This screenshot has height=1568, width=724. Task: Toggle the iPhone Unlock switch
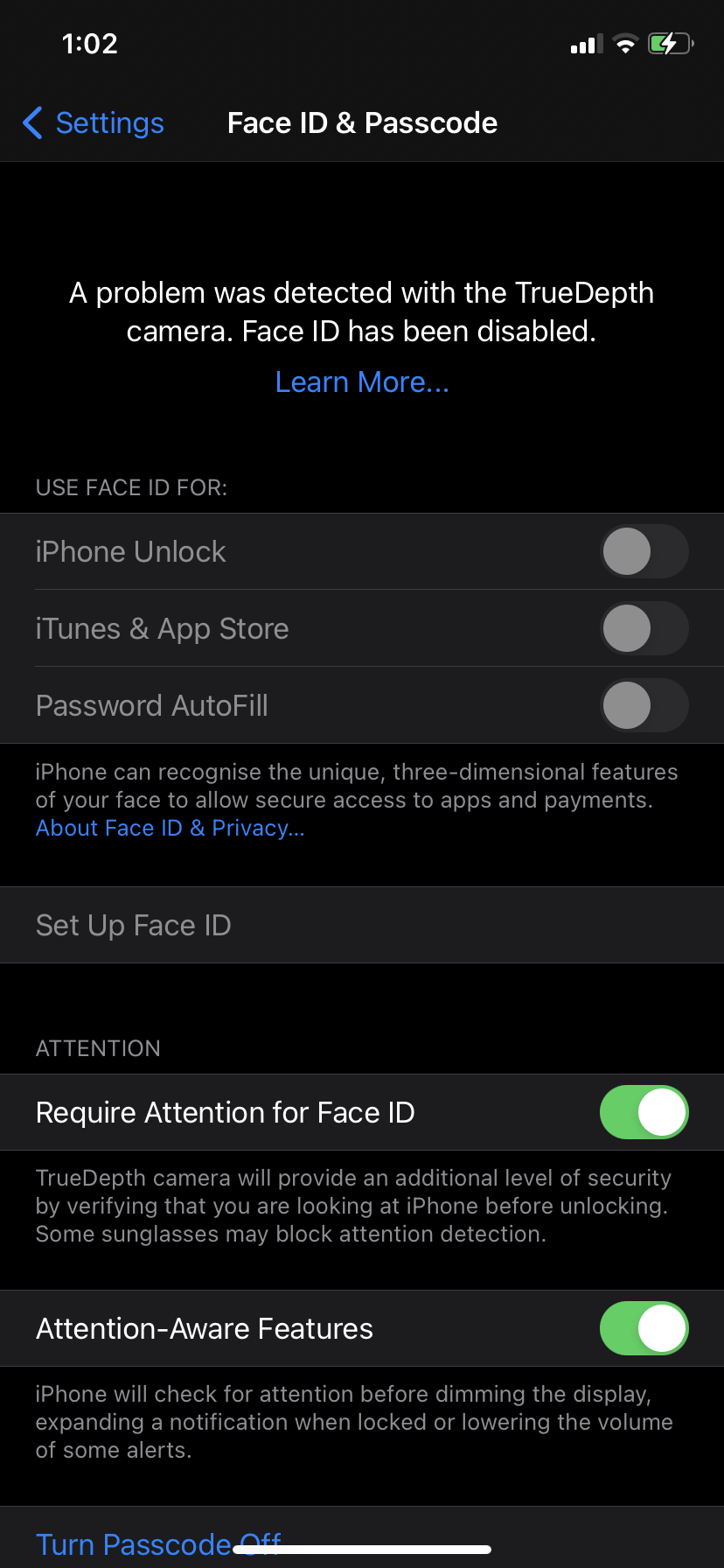[644, 551]
